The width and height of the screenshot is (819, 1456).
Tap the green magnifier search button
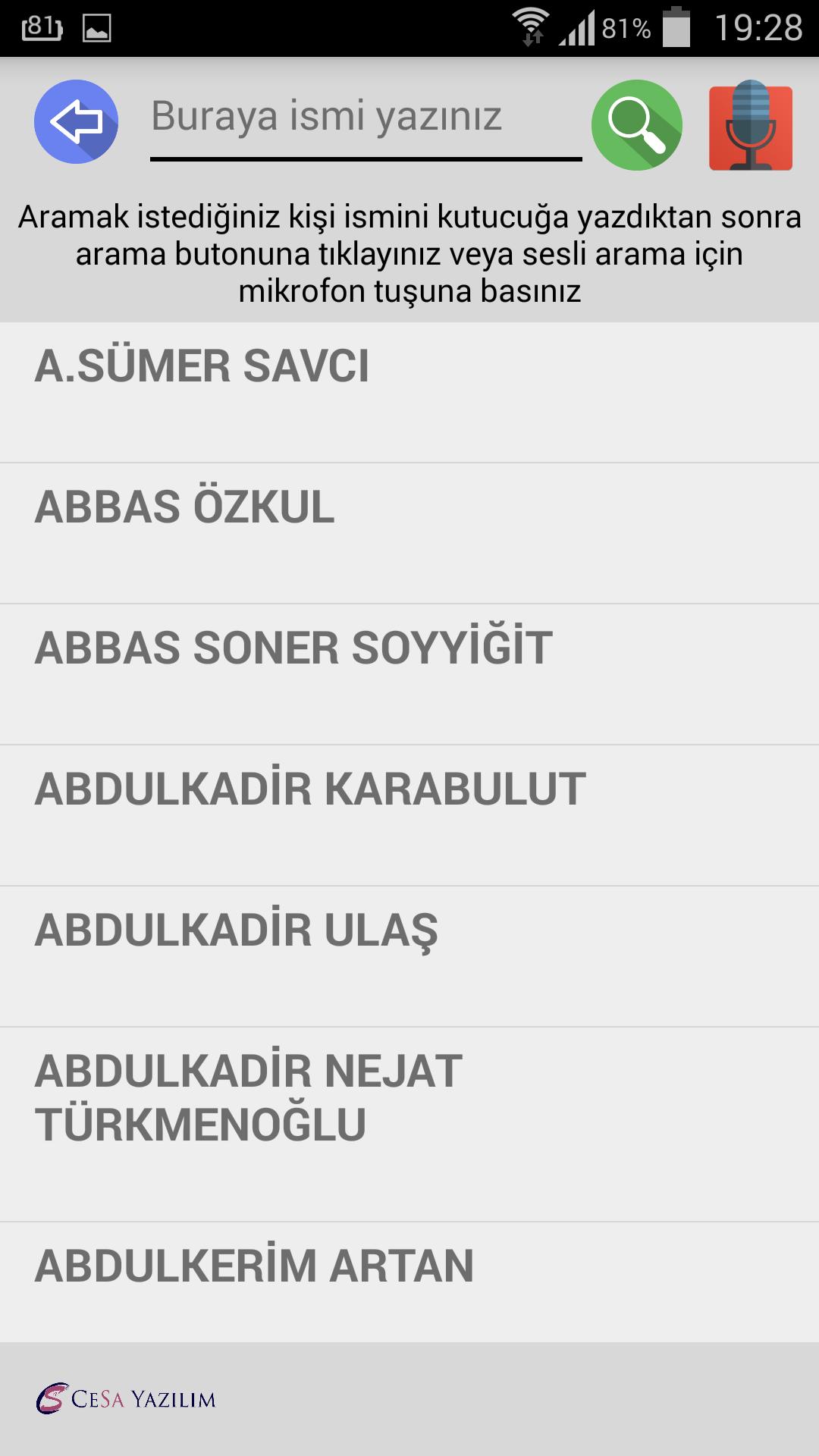[x=636, y=124]
